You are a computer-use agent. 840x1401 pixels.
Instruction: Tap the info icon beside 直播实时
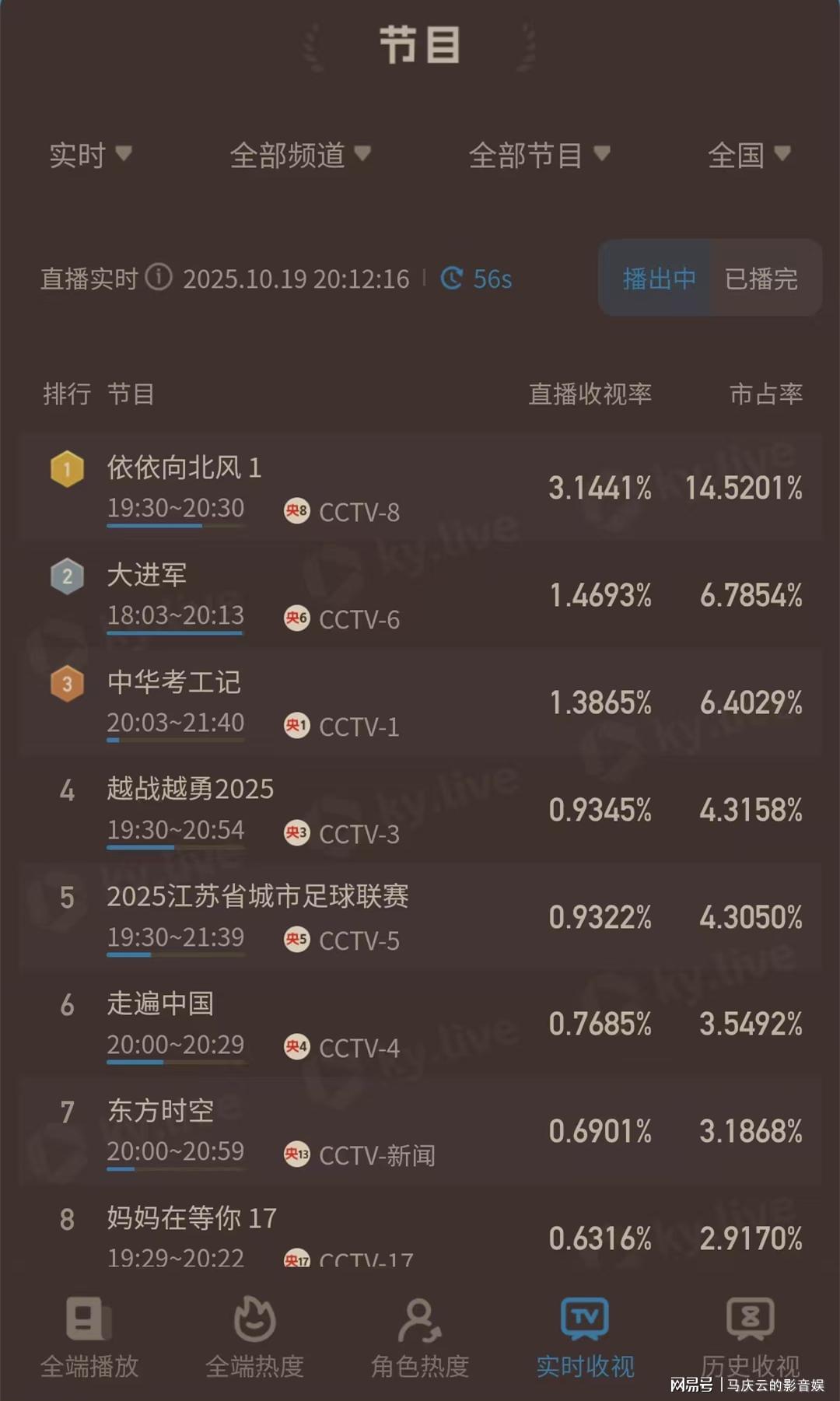click(159, 278)
